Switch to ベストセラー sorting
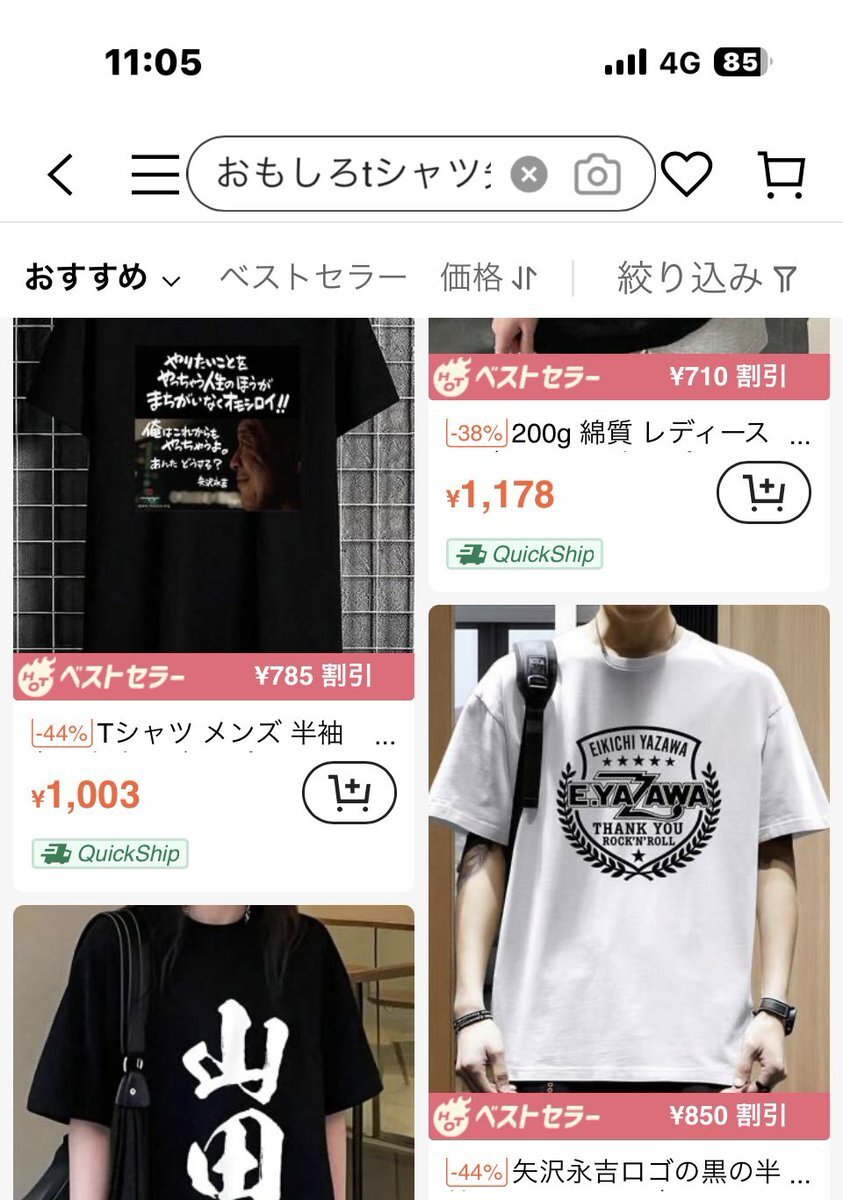This screenshot has height=1200, width=843. [x=313, y=277]
